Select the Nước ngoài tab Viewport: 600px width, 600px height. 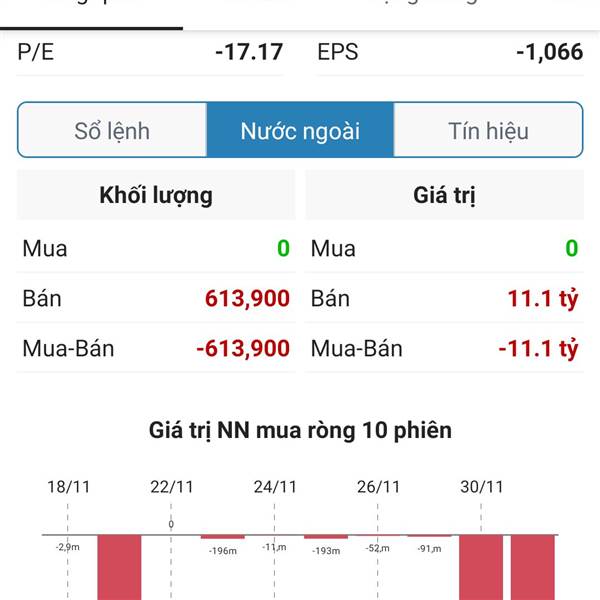pos(300,131)
